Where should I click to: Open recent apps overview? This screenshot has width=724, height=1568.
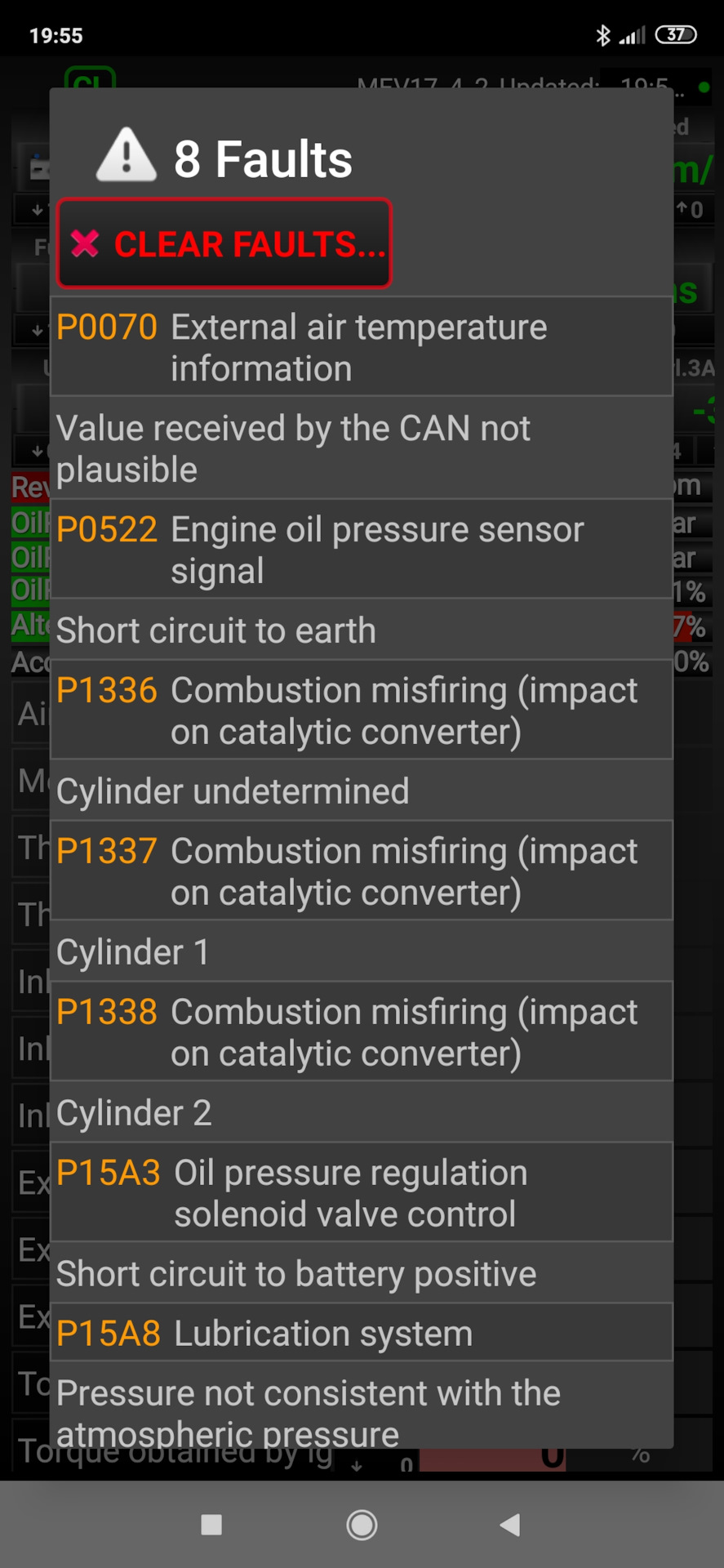[211, 1524]
